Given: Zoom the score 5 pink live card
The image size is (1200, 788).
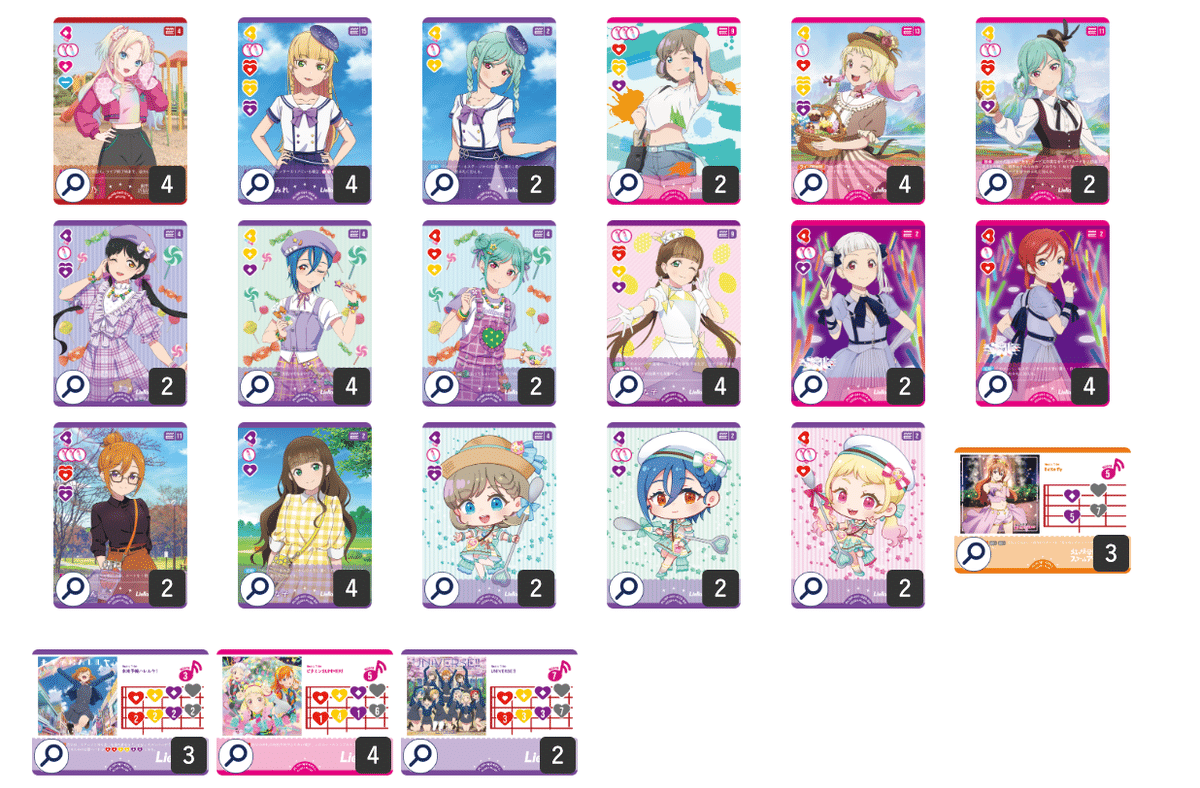Looking at the screenshot, I should pyautogui.click(x=238, y=754).
